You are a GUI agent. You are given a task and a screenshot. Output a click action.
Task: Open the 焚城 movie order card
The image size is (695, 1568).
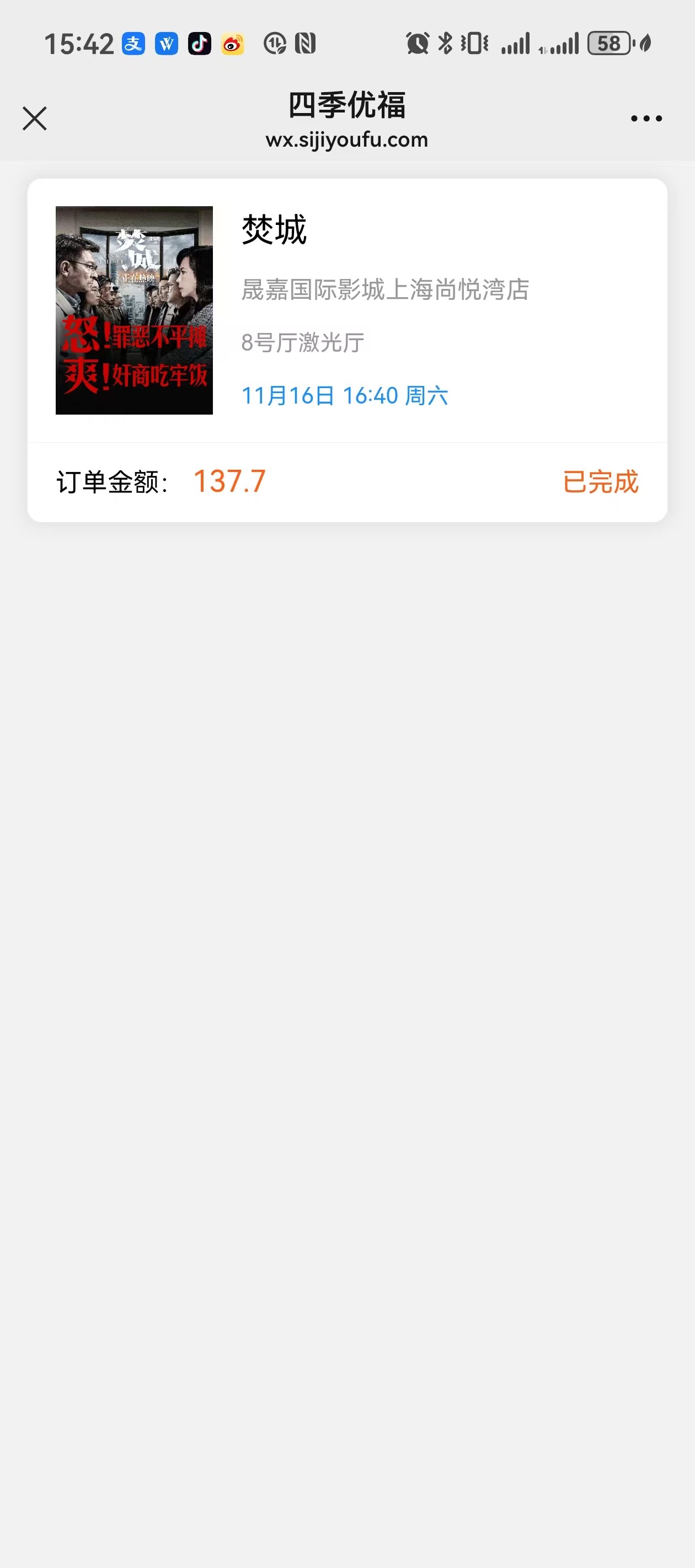click(x=347, y=350)
